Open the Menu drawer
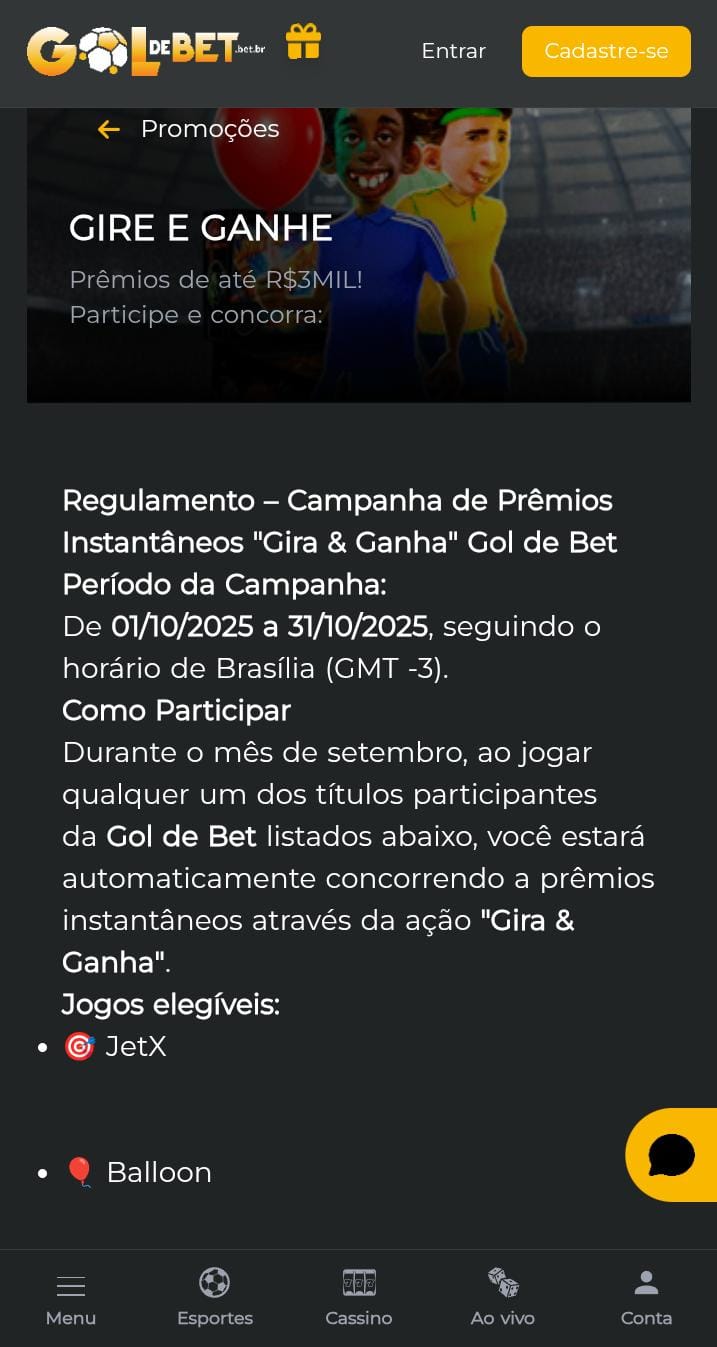 tap(71, 1297)
